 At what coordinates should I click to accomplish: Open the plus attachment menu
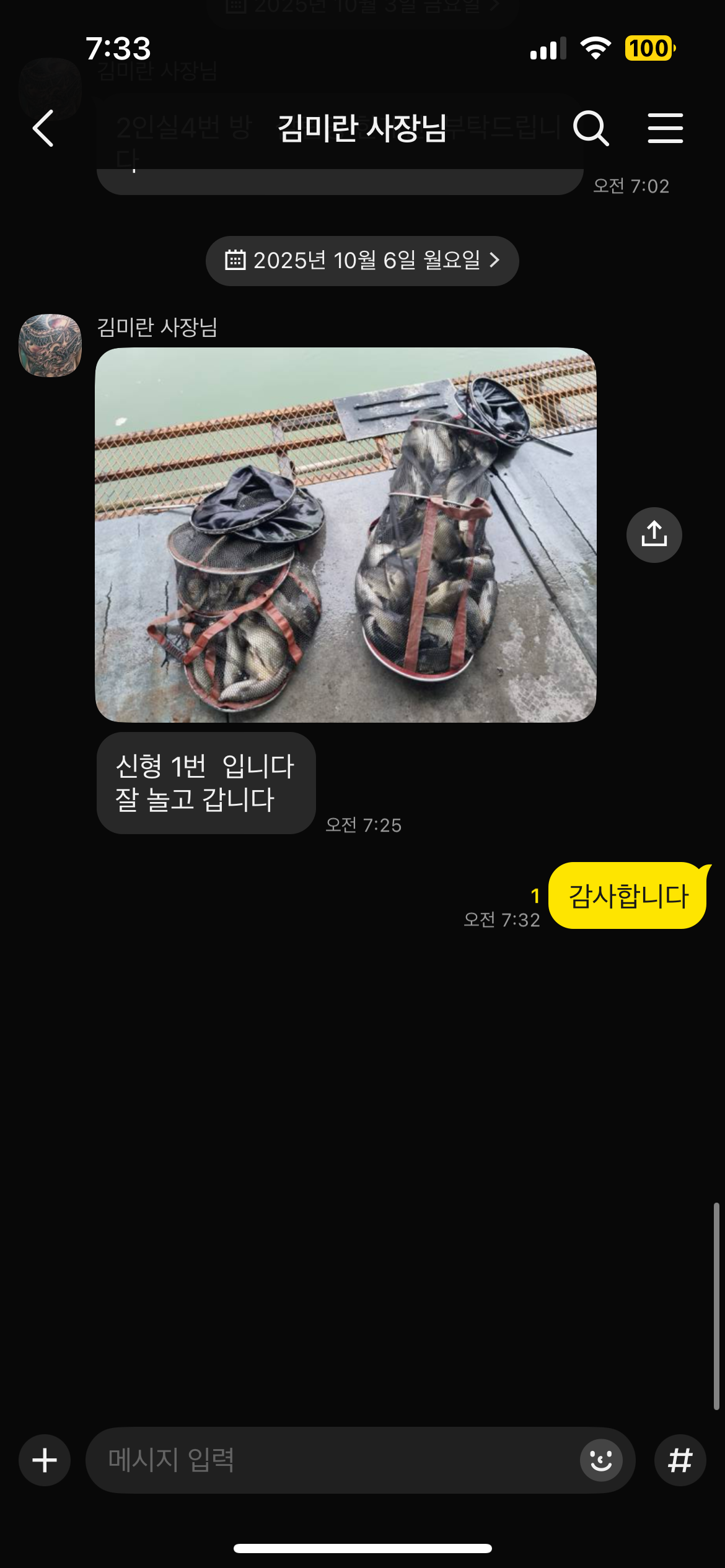coord(45,1460)
